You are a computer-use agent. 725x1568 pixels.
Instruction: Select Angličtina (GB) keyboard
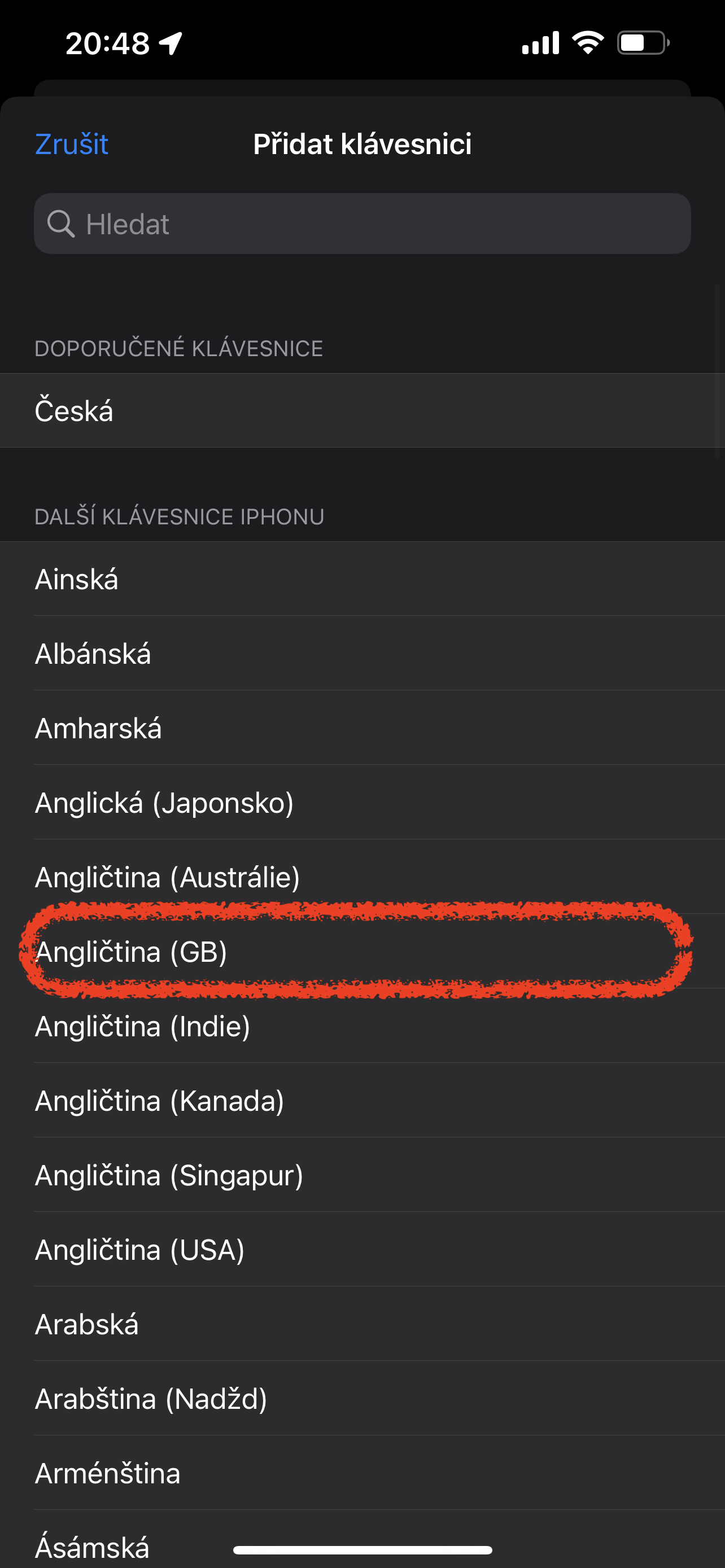point(362,952)
